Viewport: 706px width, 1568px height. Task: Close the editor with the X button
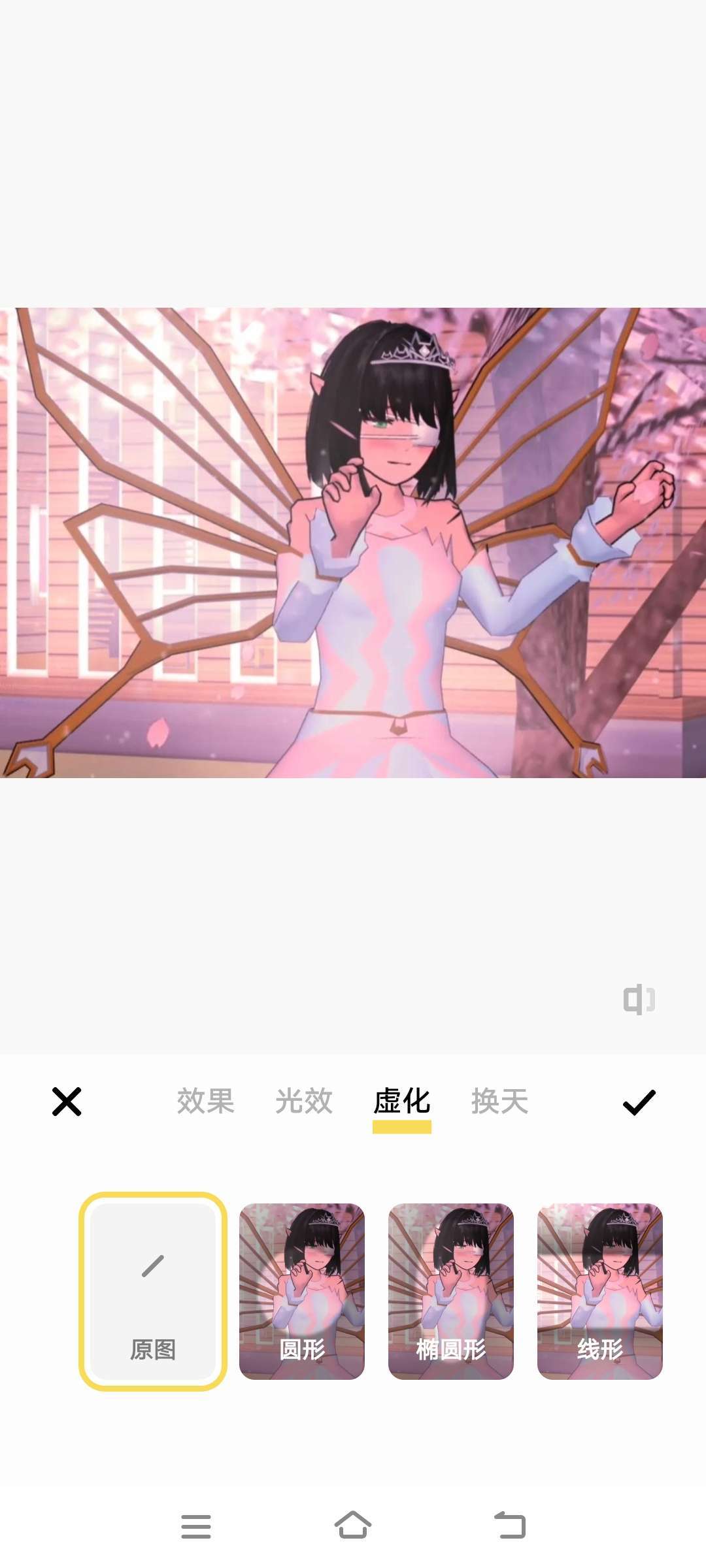point(67,1102)
